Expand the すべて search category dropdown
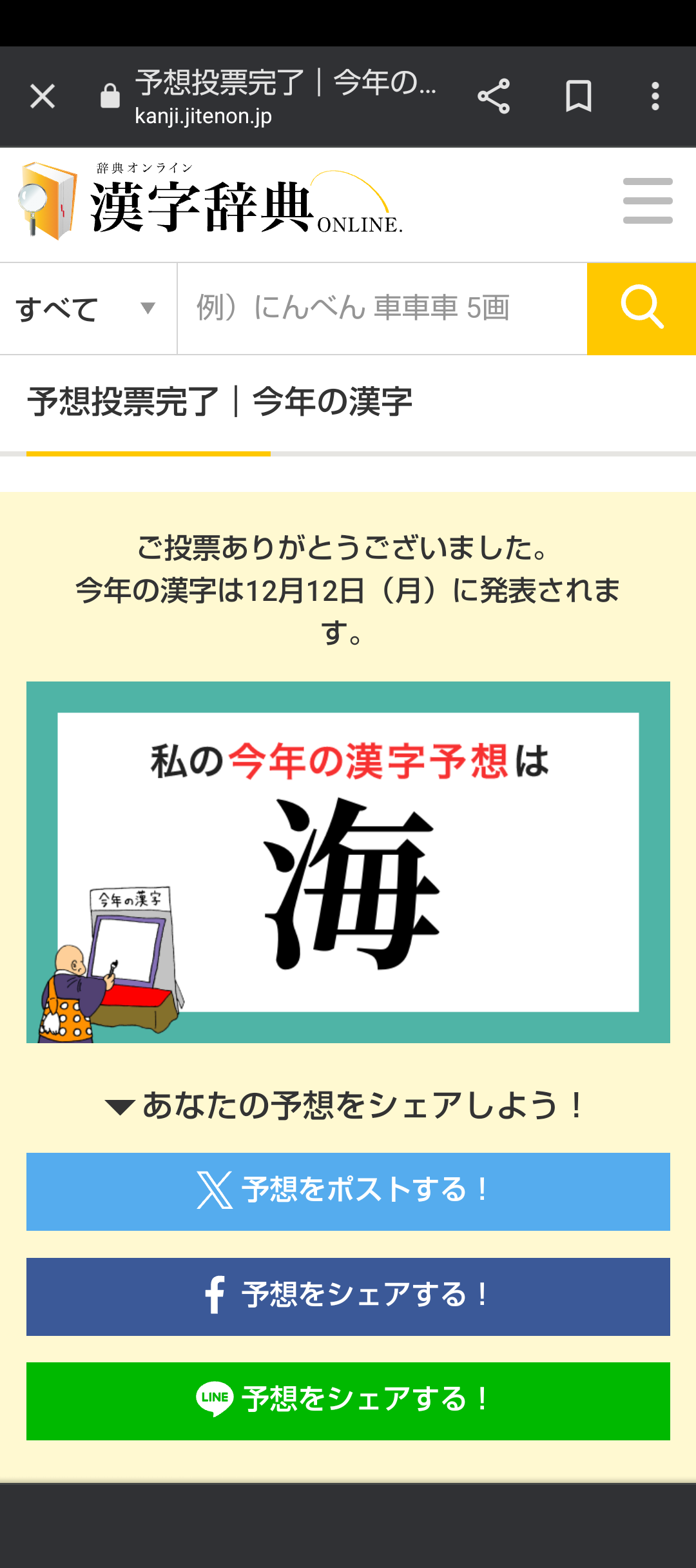The width and height of the screenshot is (696, 1568). coord(88,309)
